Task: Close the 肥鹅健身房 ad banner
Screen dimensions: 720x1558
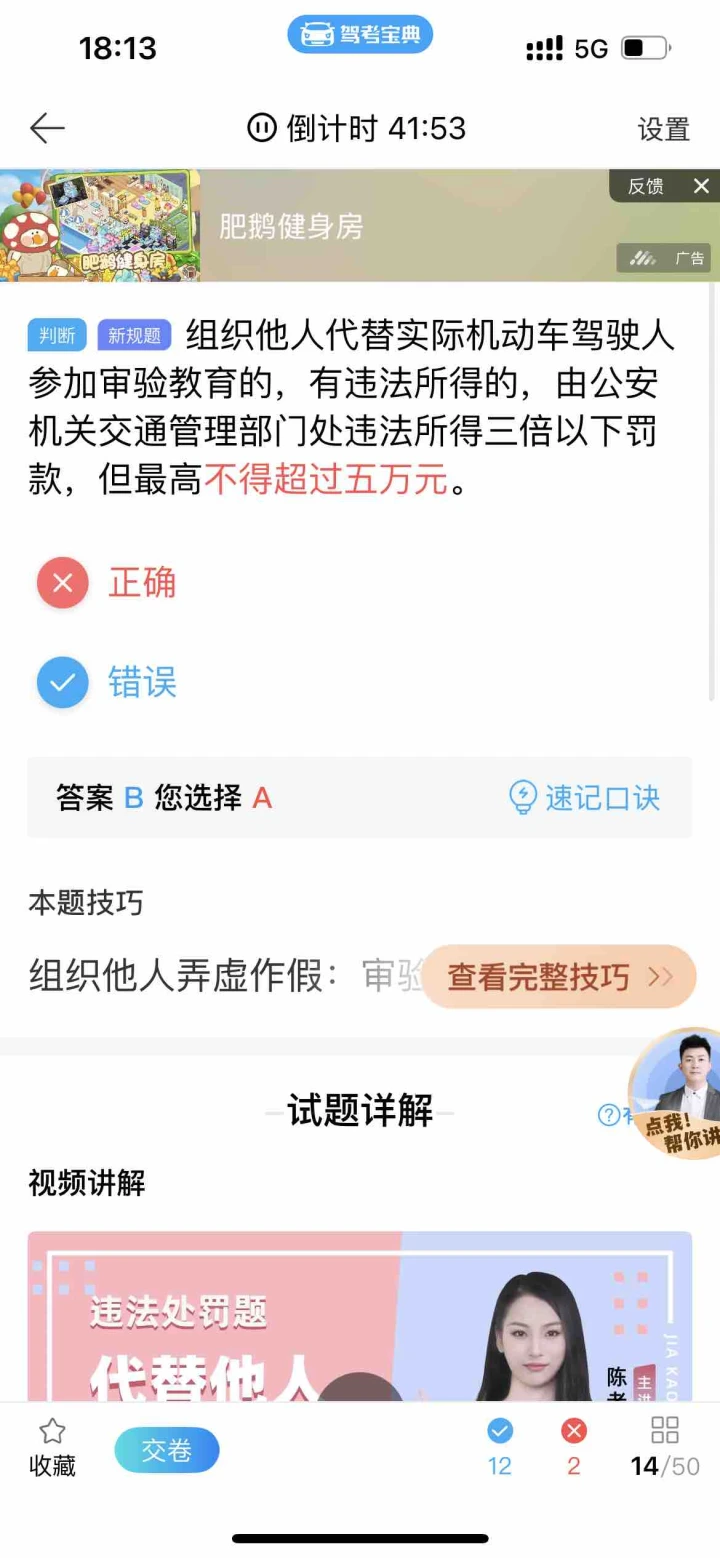Action: 701,186
